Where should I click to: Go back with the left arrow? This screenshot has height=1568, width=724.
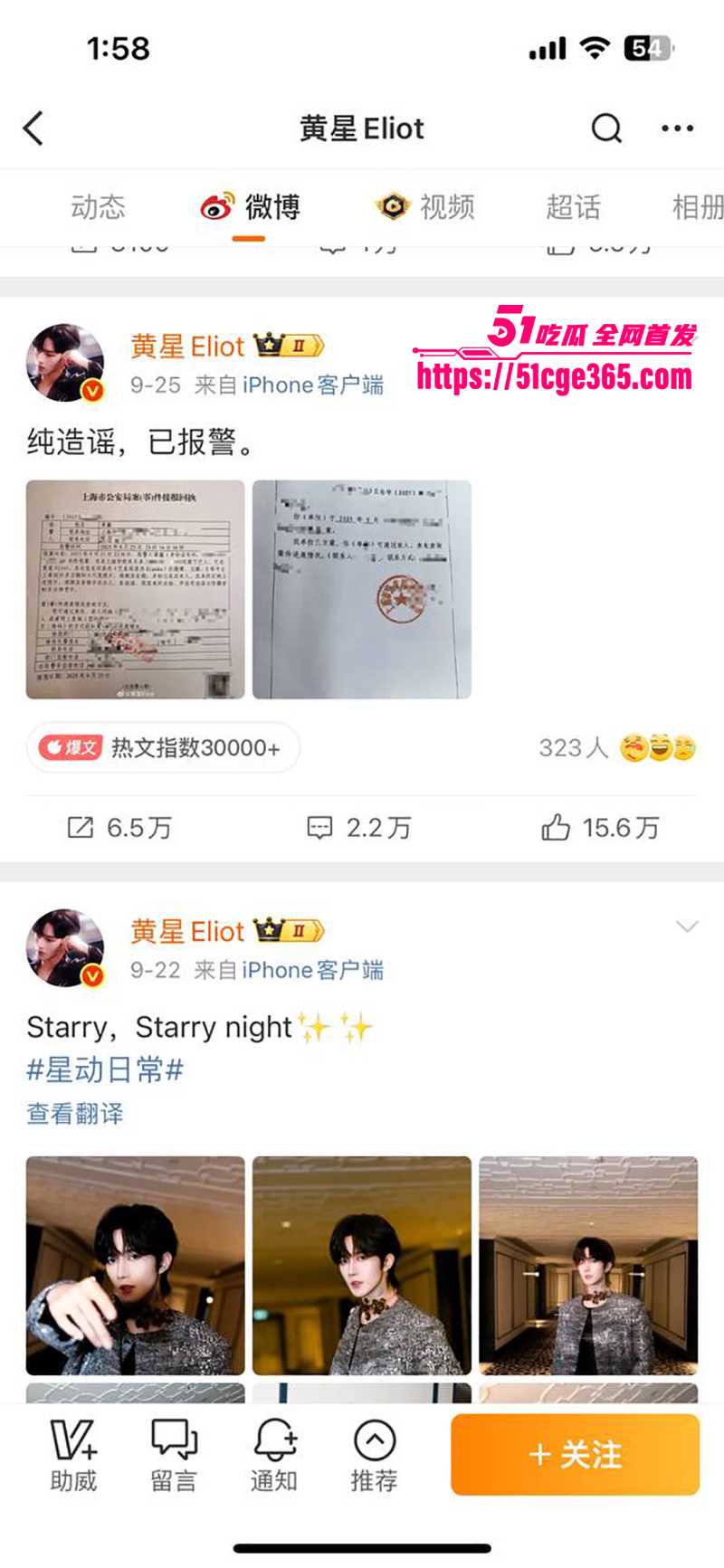(33, 128)
